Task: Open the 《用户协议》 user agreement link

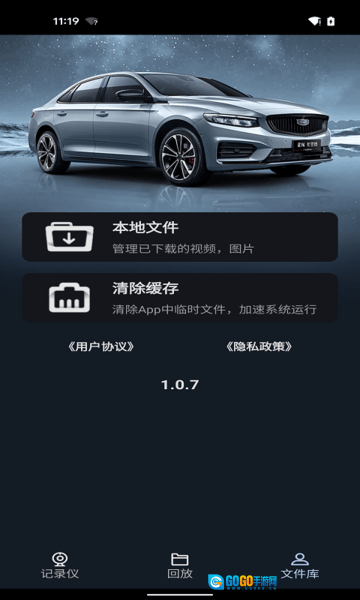Action: 101,347
